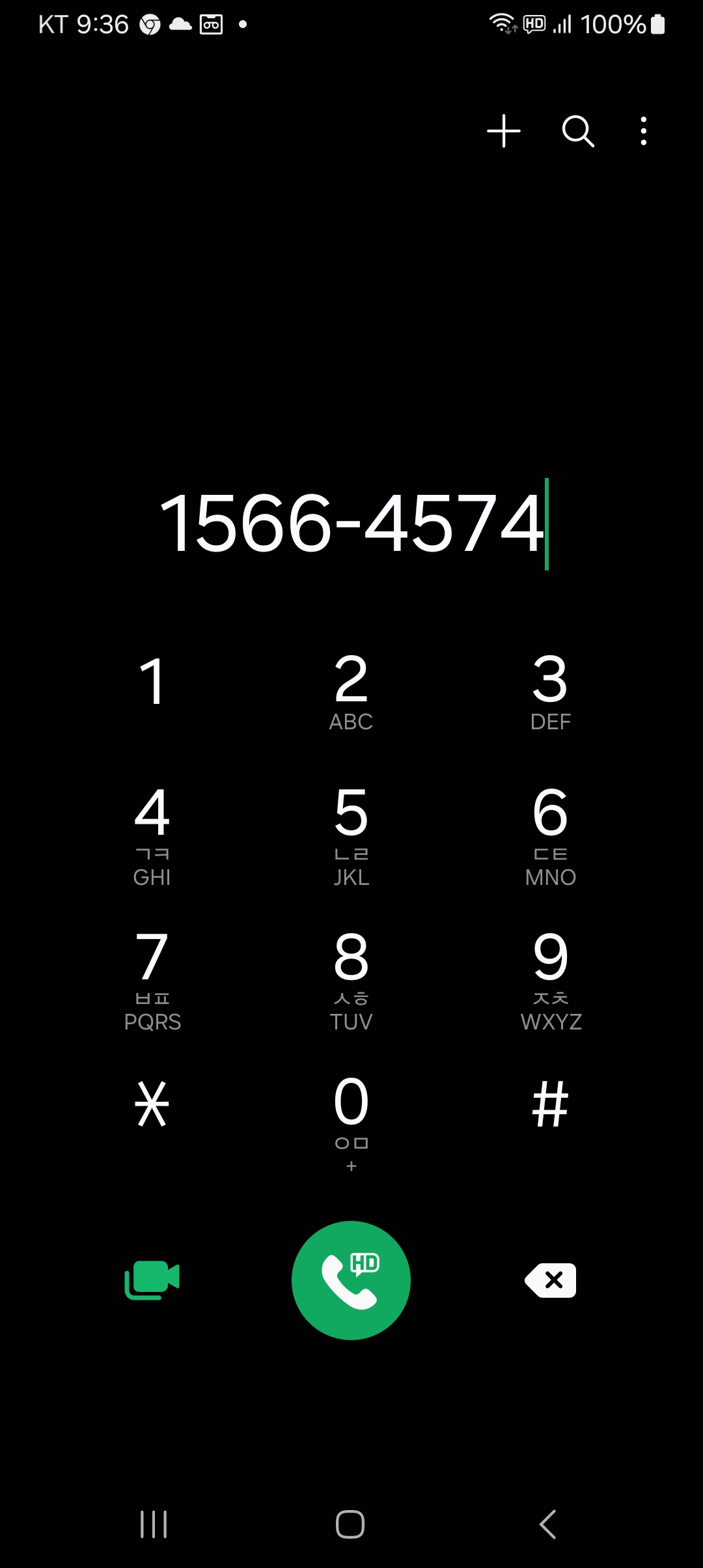Delete the last digit with backspace
The height and width of the screenshot is (1568, 703).
(551, 1280)
